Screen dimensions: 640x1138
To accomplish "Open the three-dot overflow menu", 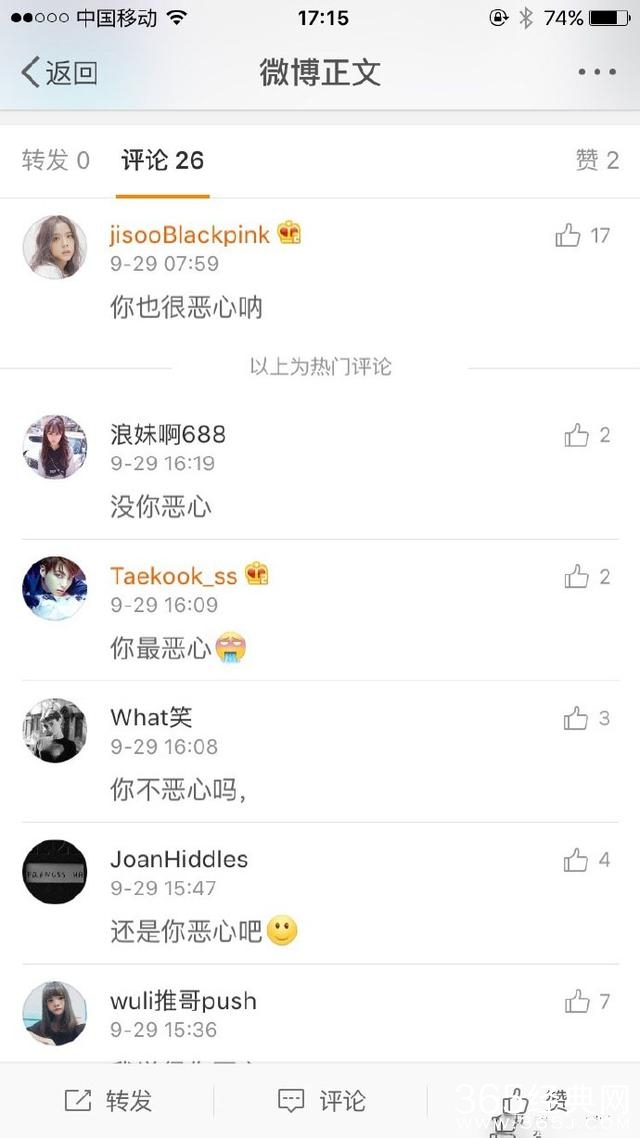I will point(597,73).
